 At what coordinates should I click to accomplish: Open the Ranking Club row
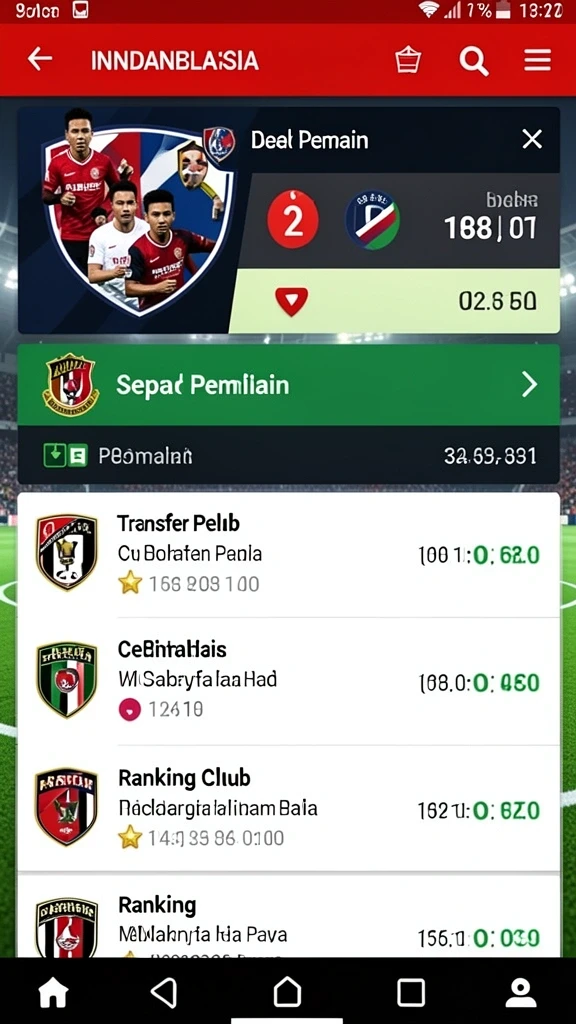point(289,808)
